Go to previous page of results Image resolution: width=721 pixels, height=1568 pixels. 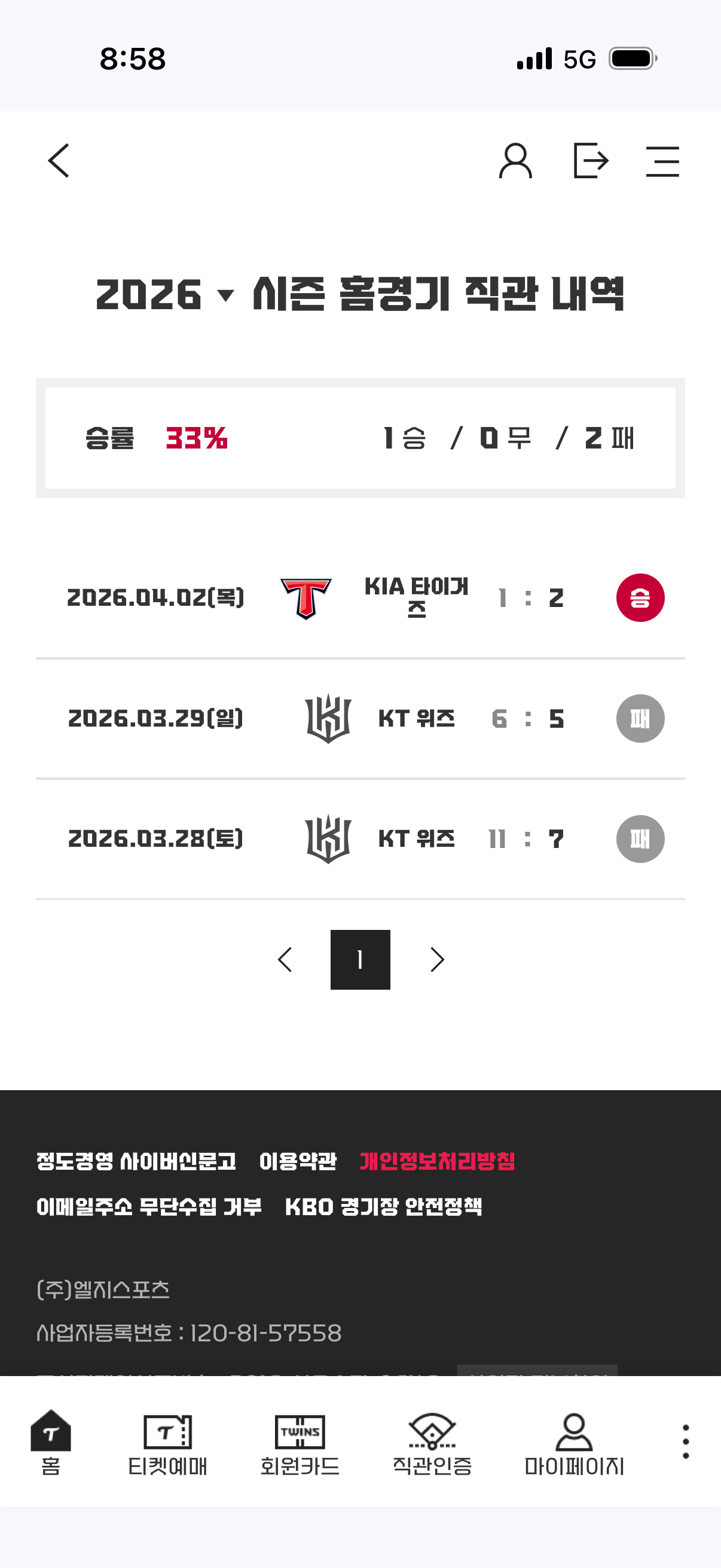[x=285, y=960]
